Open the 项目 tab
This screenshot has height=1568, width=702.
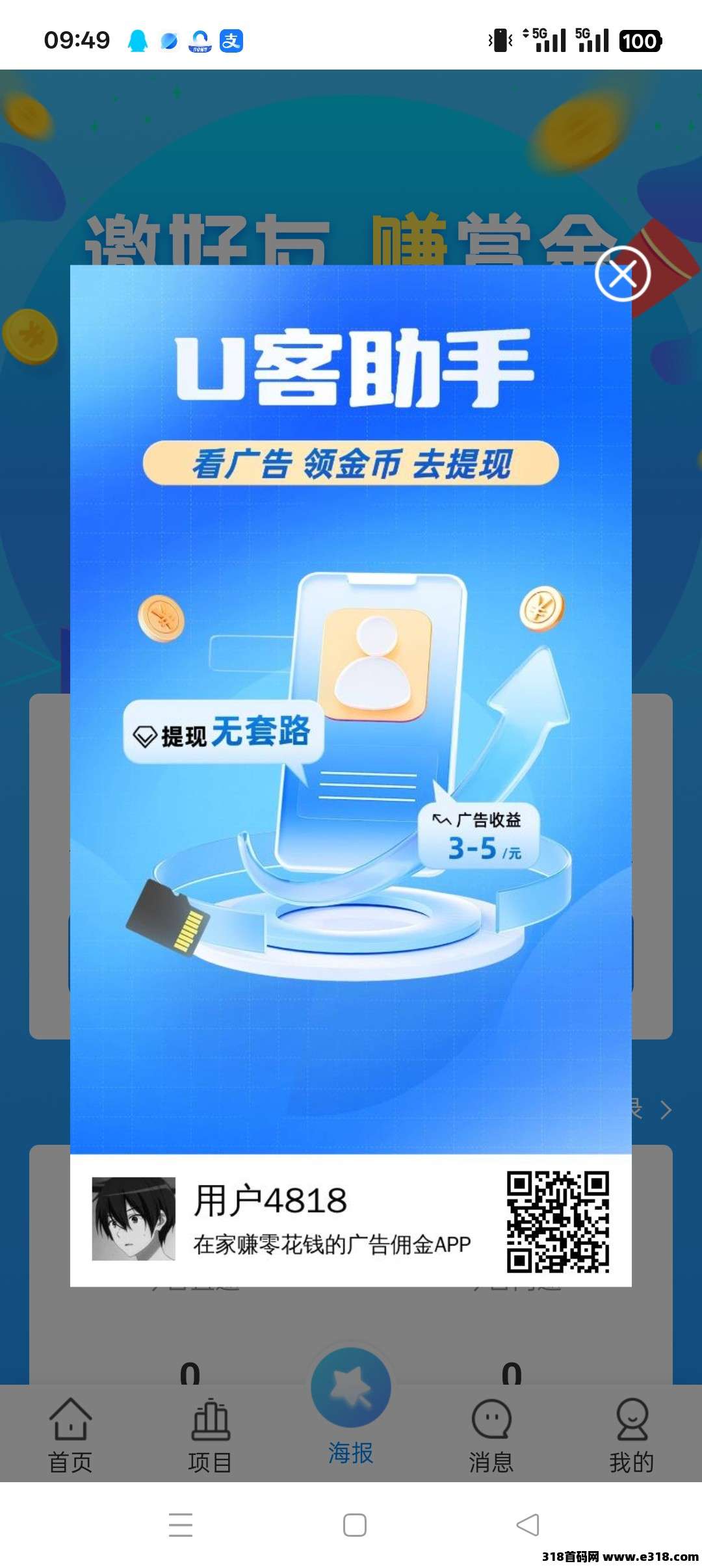pos(210,1435)
